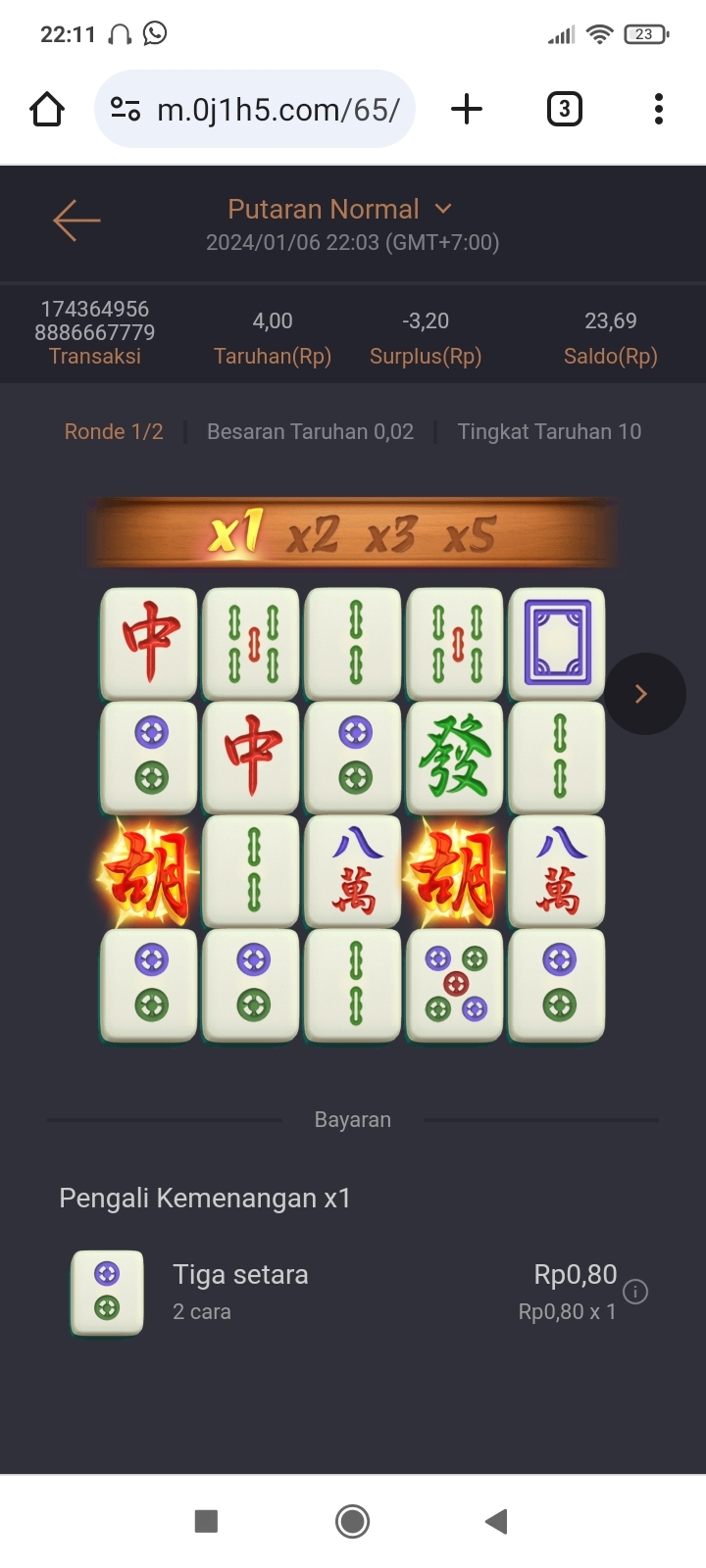Screen dimensions: 706x1568
Task: Go back using the orange arrow
Action: pos(76,220)
